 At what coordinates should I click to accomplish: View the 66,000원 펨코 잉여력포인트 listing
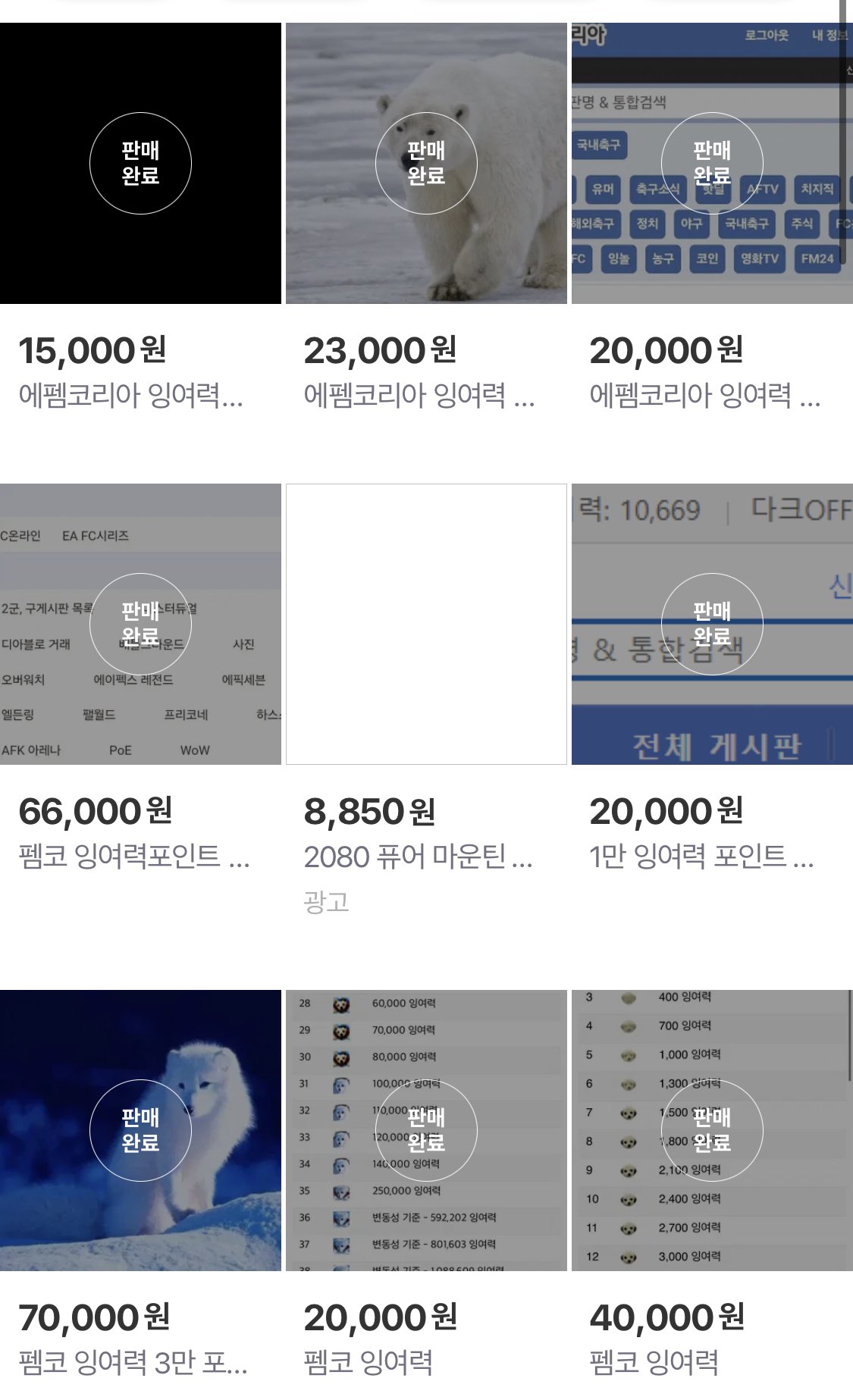click(140, 625)
